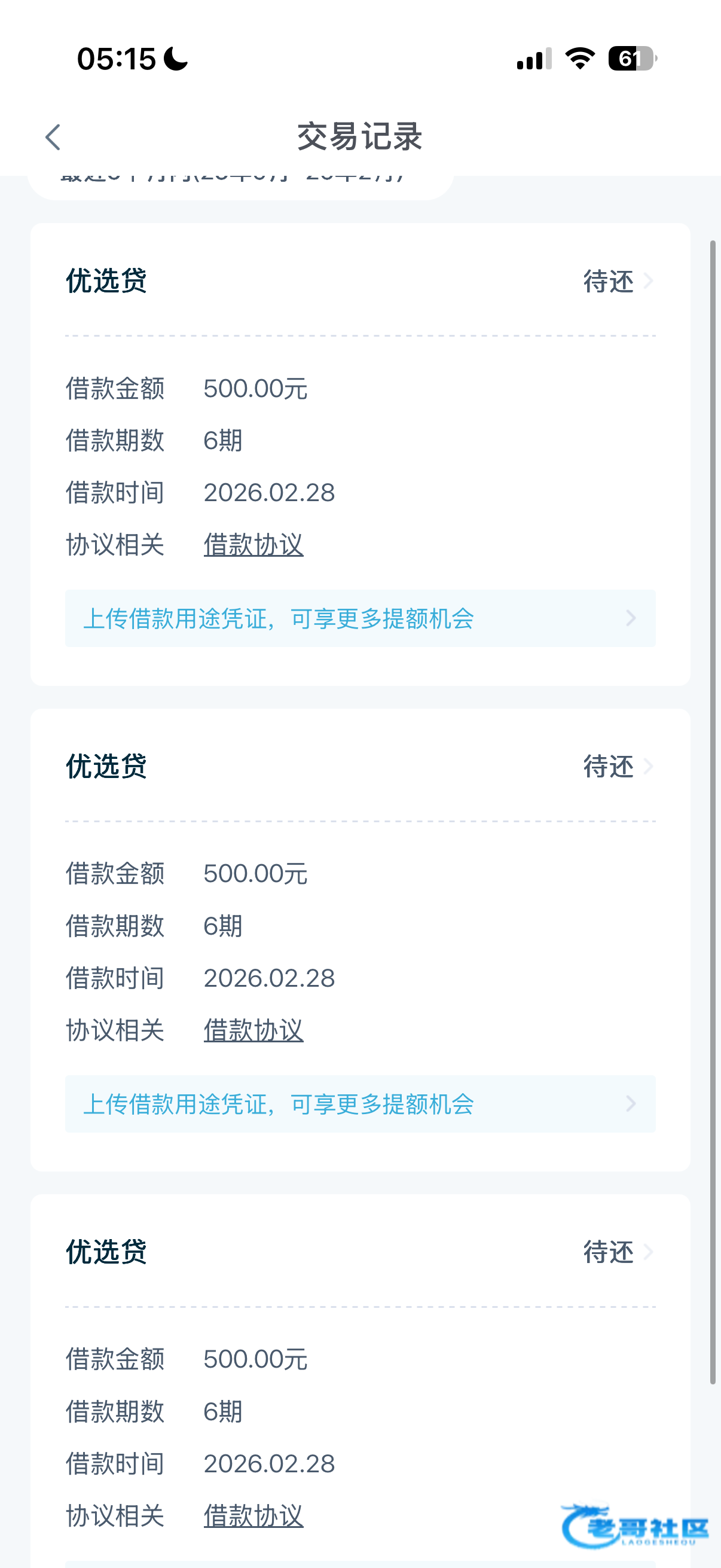
Task: Open the 借款协议 link in the first loan card
Action: [253, 544]
